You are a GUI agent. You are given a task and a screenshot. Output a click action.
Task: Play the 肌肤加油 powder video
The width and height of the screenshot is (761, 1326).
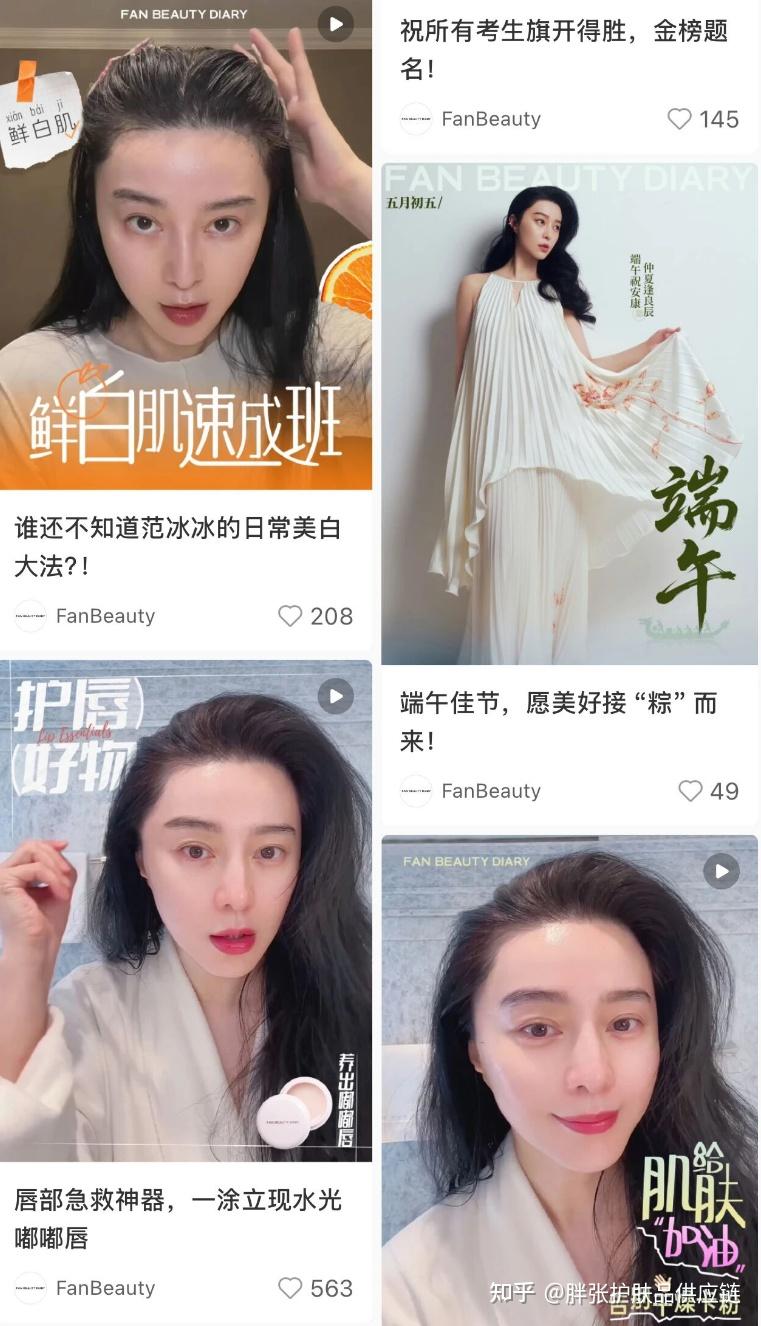pos(721,871)
